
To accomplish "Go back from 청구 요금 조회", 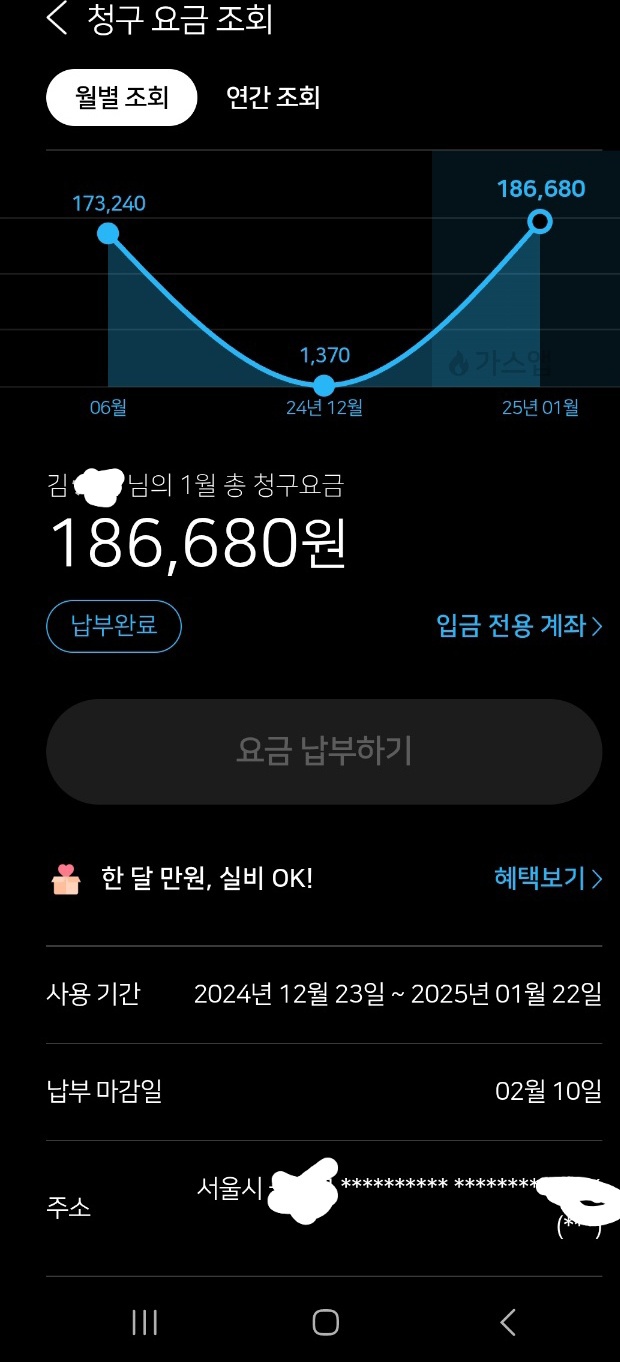I will [58, 19].
